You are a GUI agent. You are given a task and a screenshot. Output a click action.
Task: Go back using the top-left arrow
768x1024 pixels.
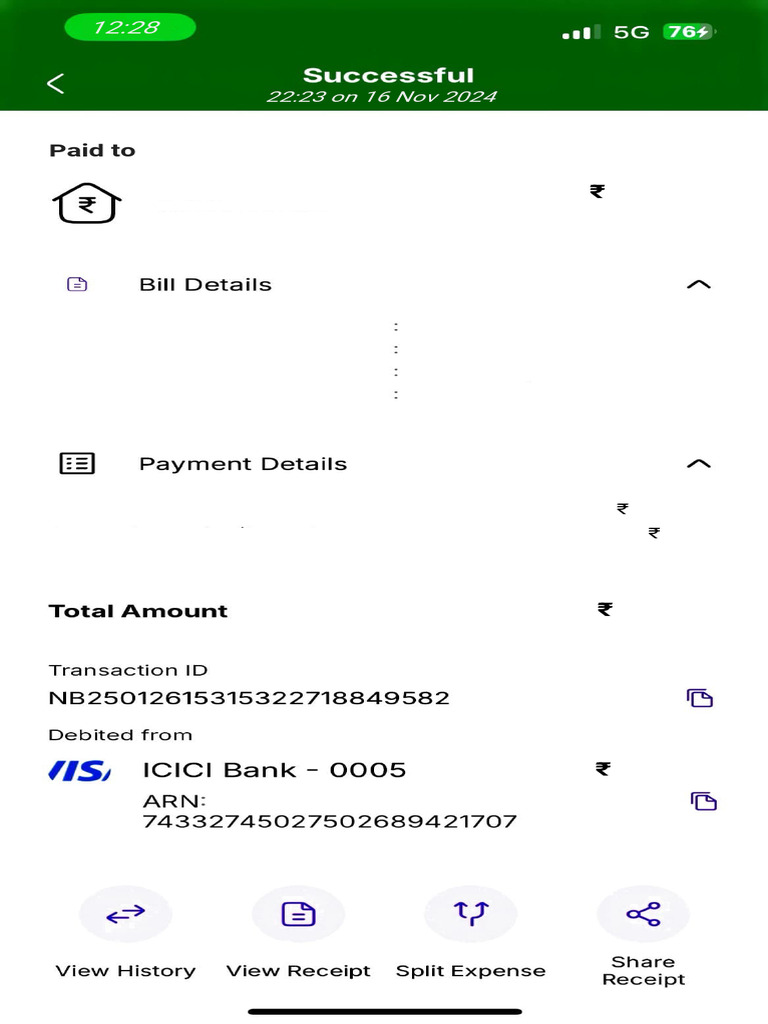[56, 84]
